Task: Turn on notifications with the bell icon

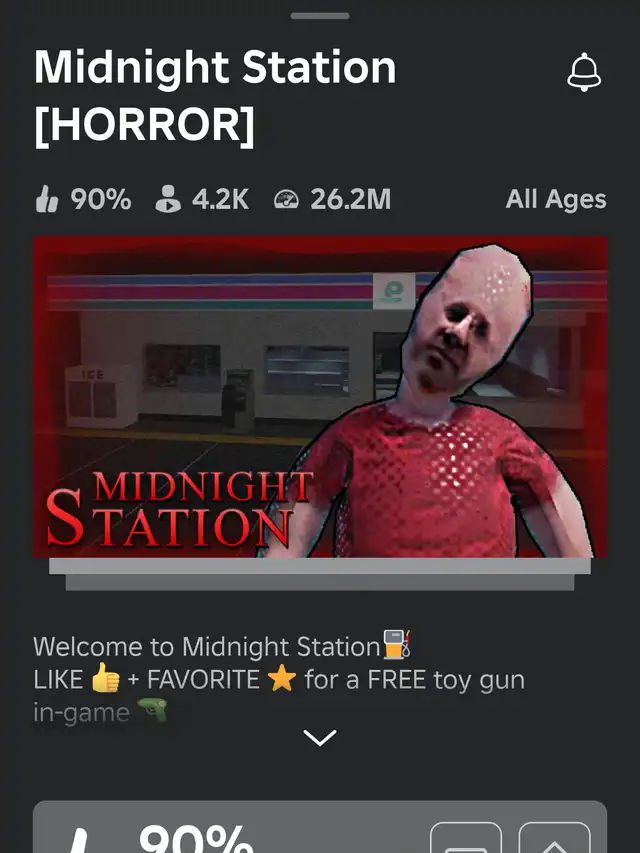Action: [x=584, y=73]
